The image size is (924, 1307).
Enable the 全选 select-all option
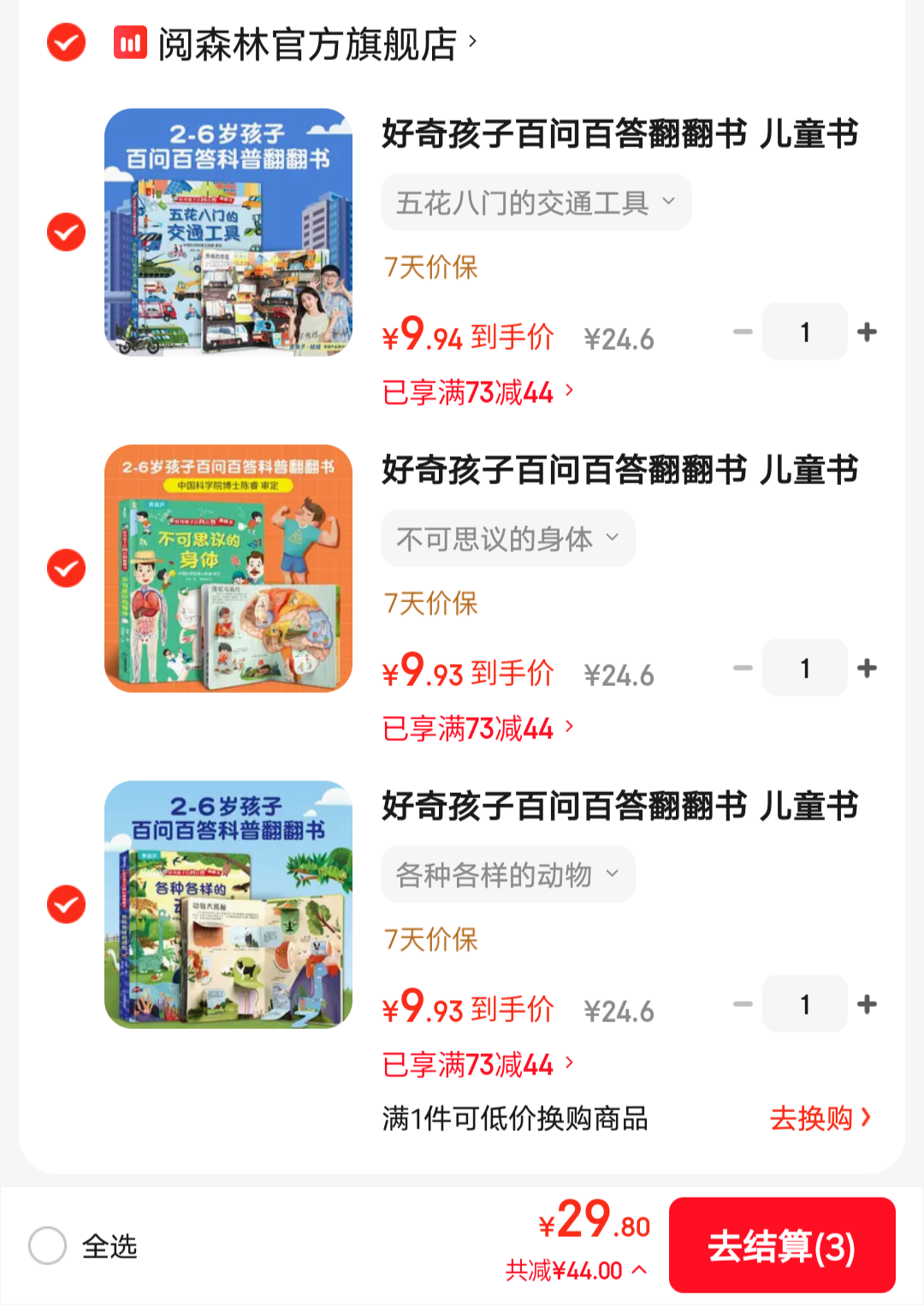pos(49,1248)
